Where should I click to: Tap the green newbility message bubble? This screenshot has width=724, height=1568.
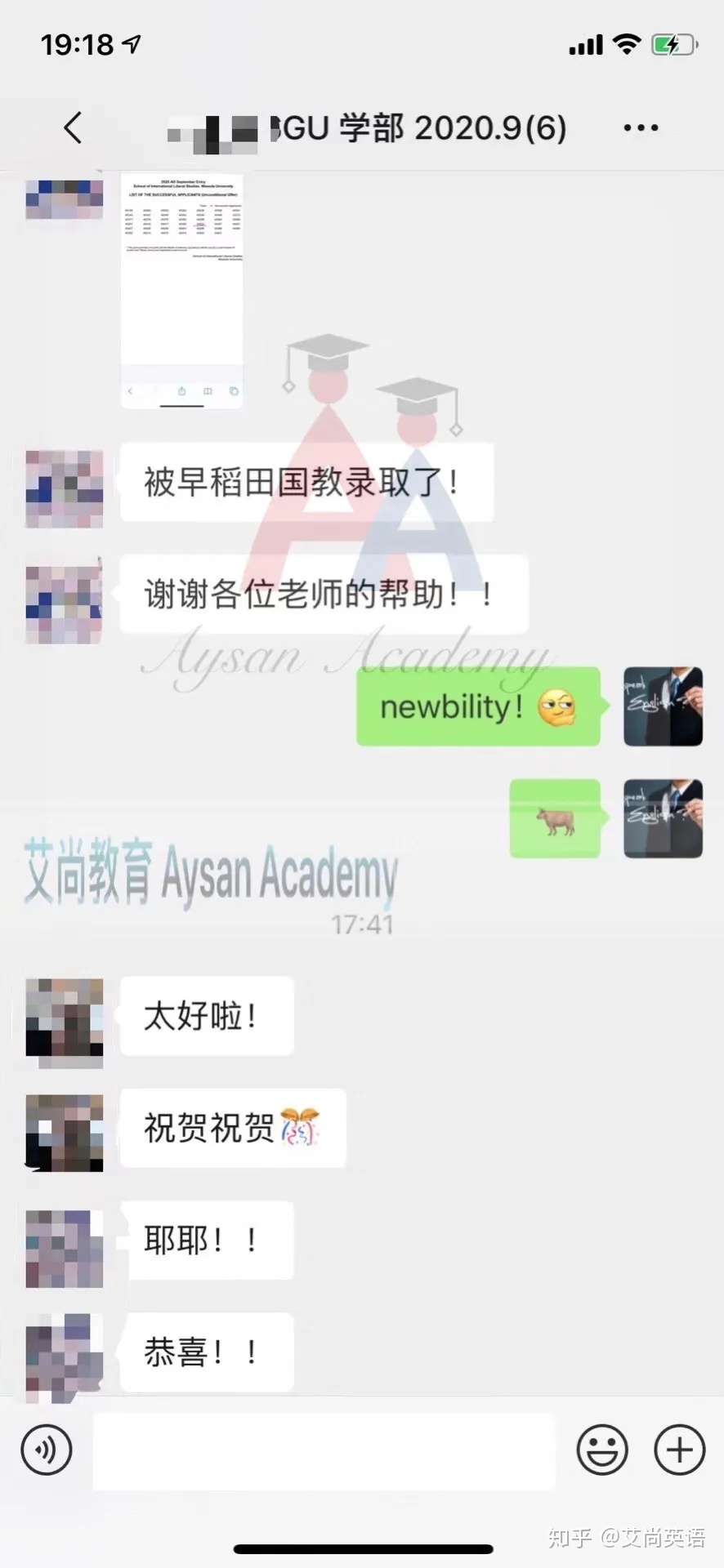[x=478, y=706]
